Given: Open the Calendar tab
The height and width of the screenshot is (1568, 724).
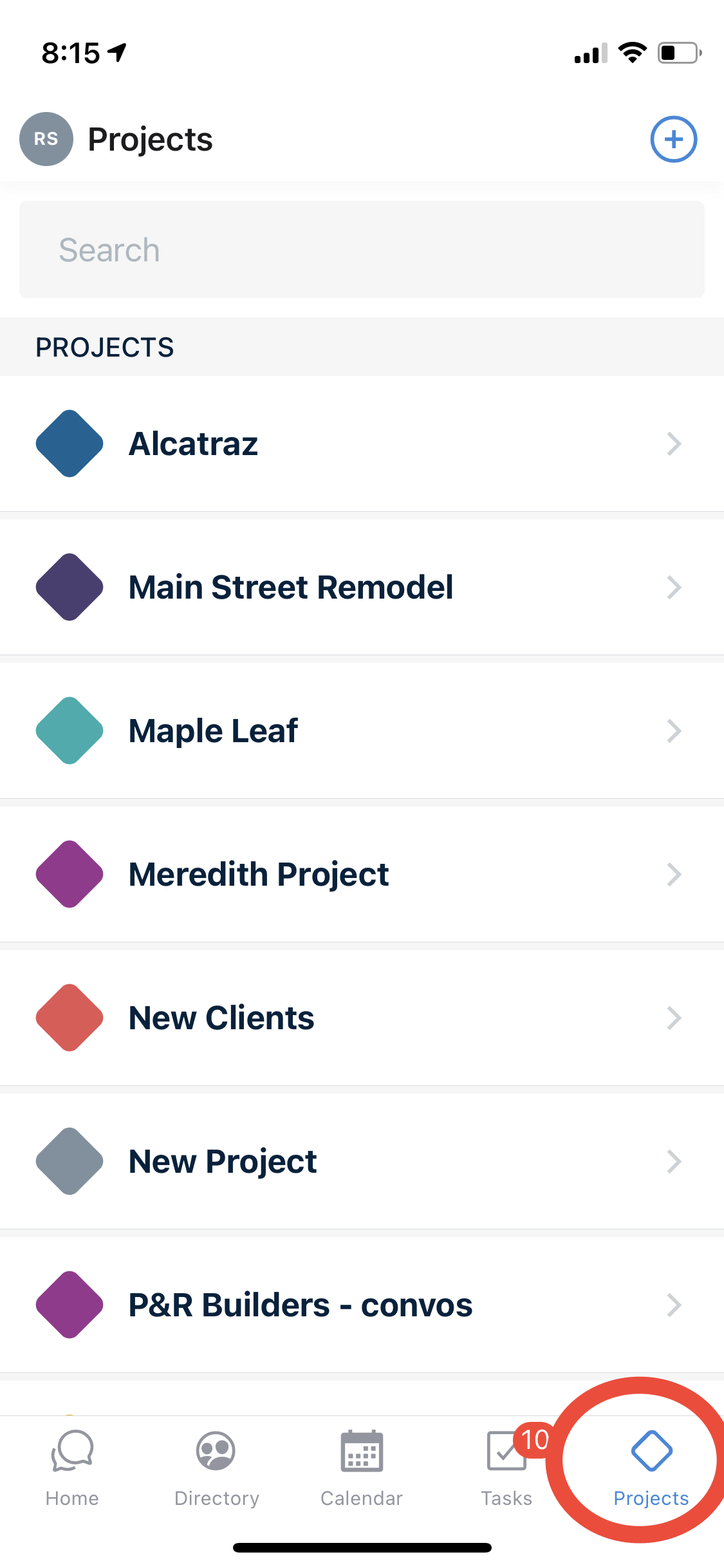Looking at the screenshot, I should [362, 1468].
